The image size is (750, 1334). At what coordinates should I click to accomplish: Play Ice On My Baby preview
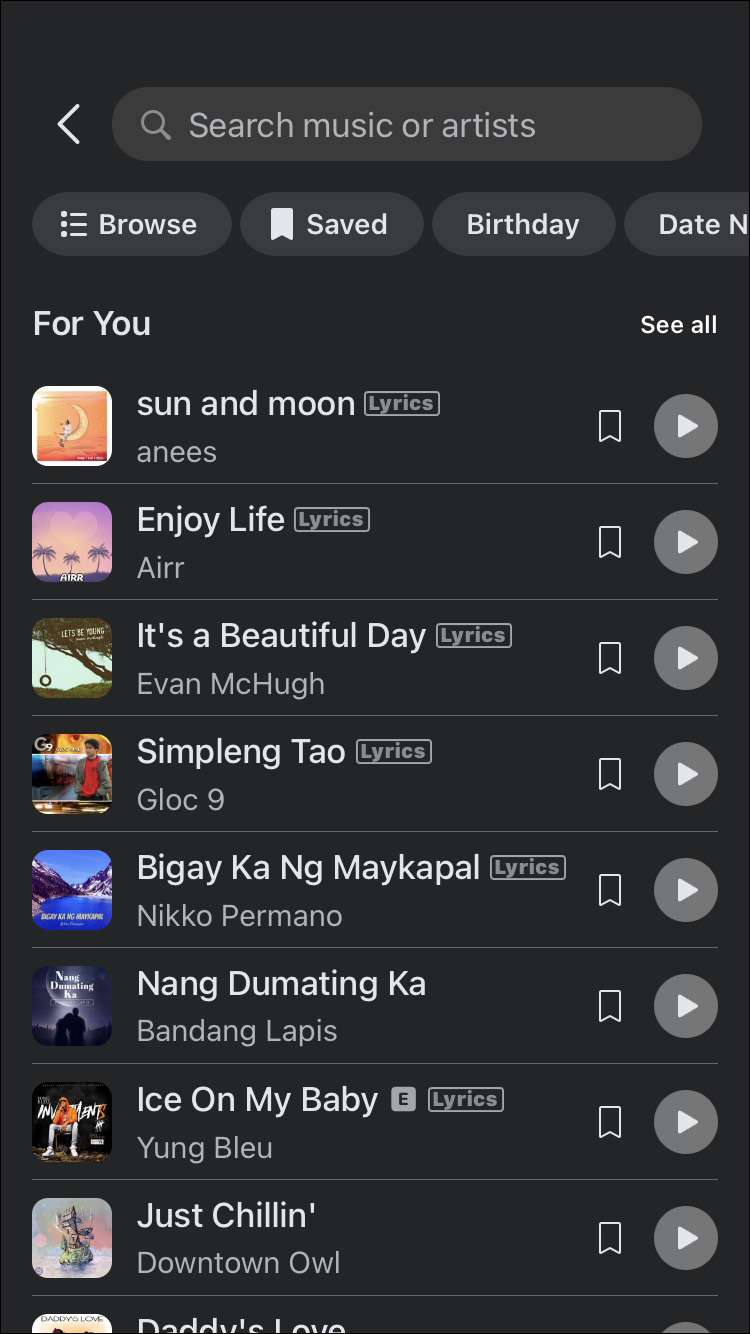[x=685, y=1122]
